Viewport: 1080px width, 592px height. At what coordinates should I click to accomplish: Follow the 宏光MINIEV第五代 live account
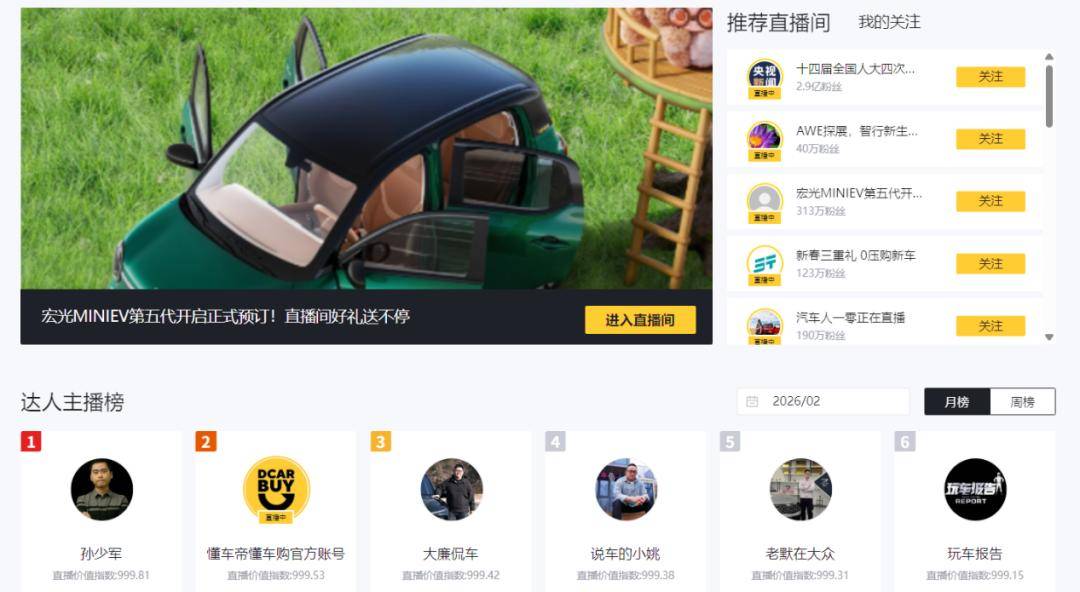coord(990,201)
